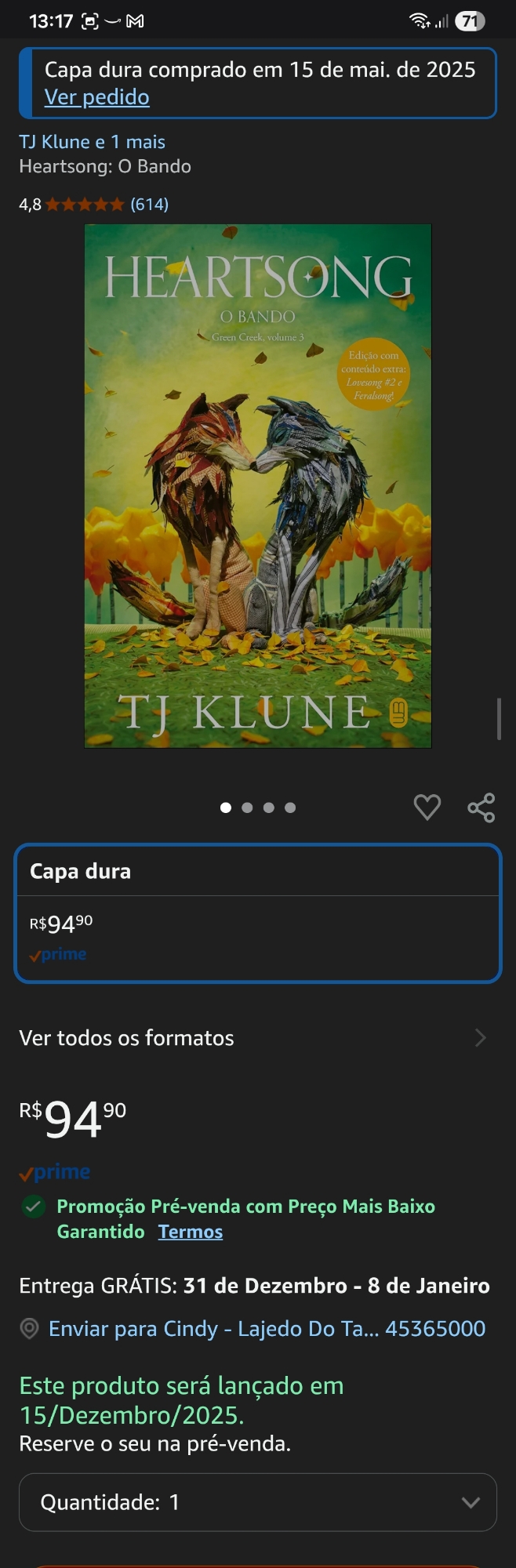Expand the Quantidade dropdown
Screen dimensions: 516x1568
pyautogui.click(x=257, y=1502)
